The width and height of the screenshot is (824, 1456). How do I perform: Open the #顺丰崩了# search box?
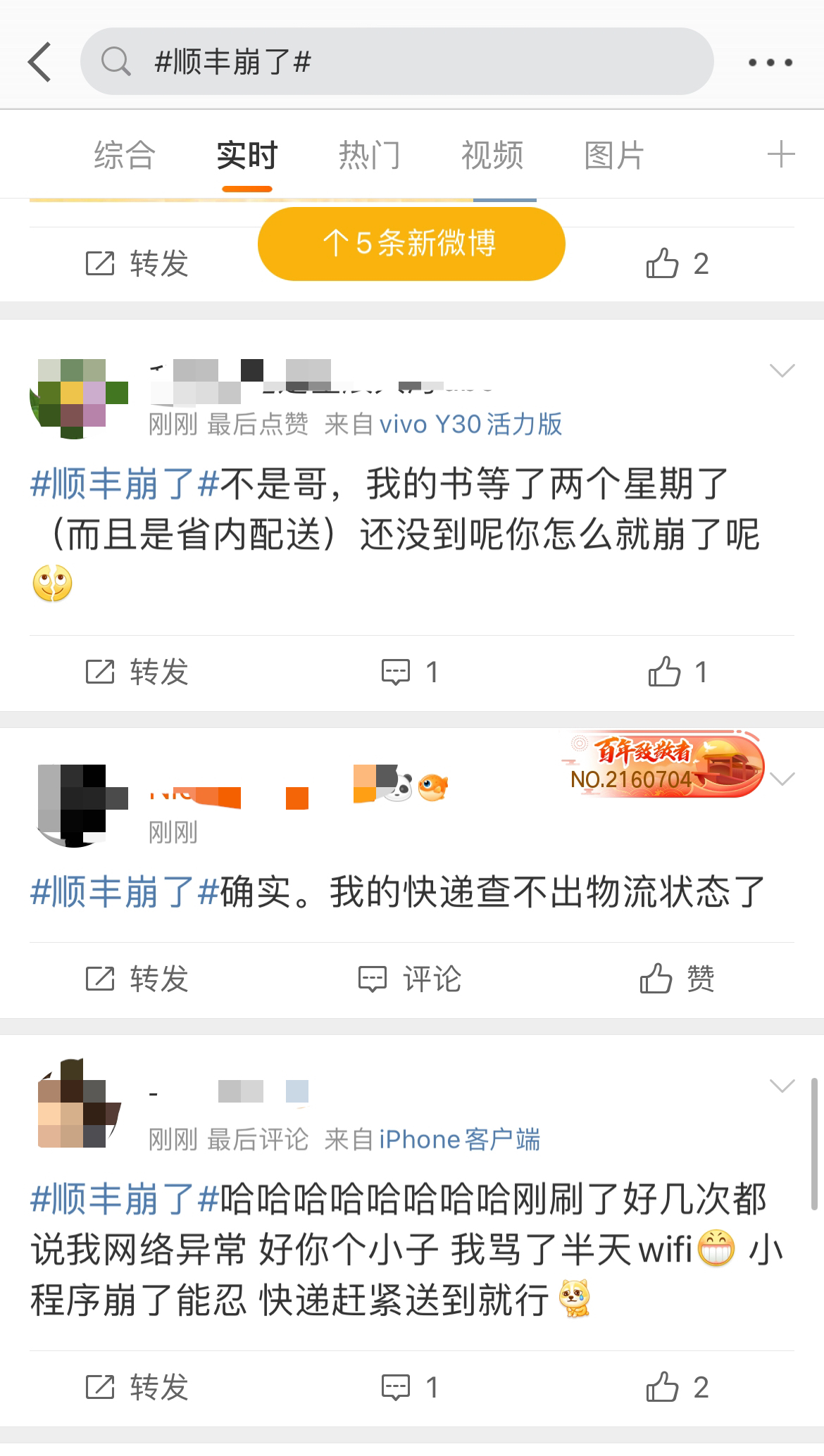point(397,62)
